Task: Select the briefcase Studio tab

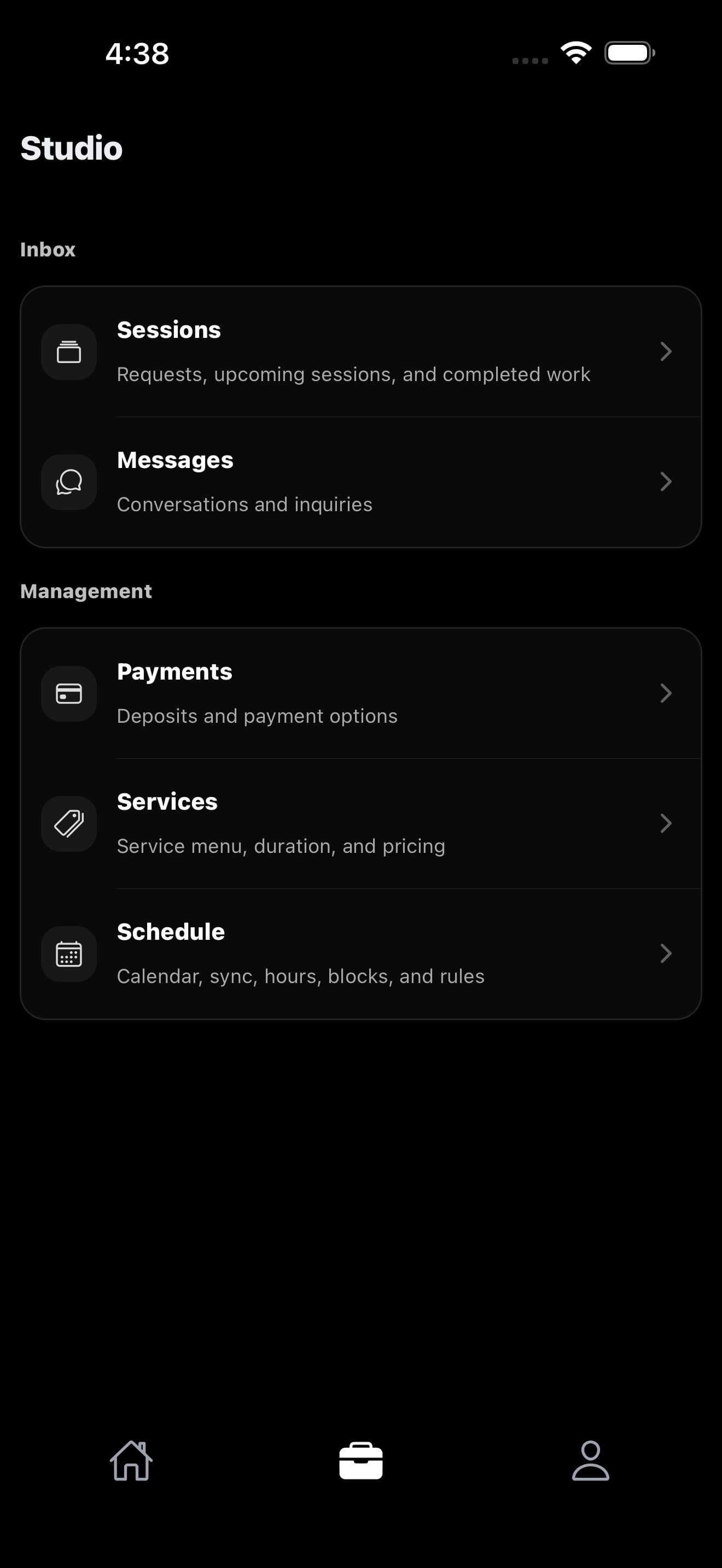Action: click(361, 1461)
